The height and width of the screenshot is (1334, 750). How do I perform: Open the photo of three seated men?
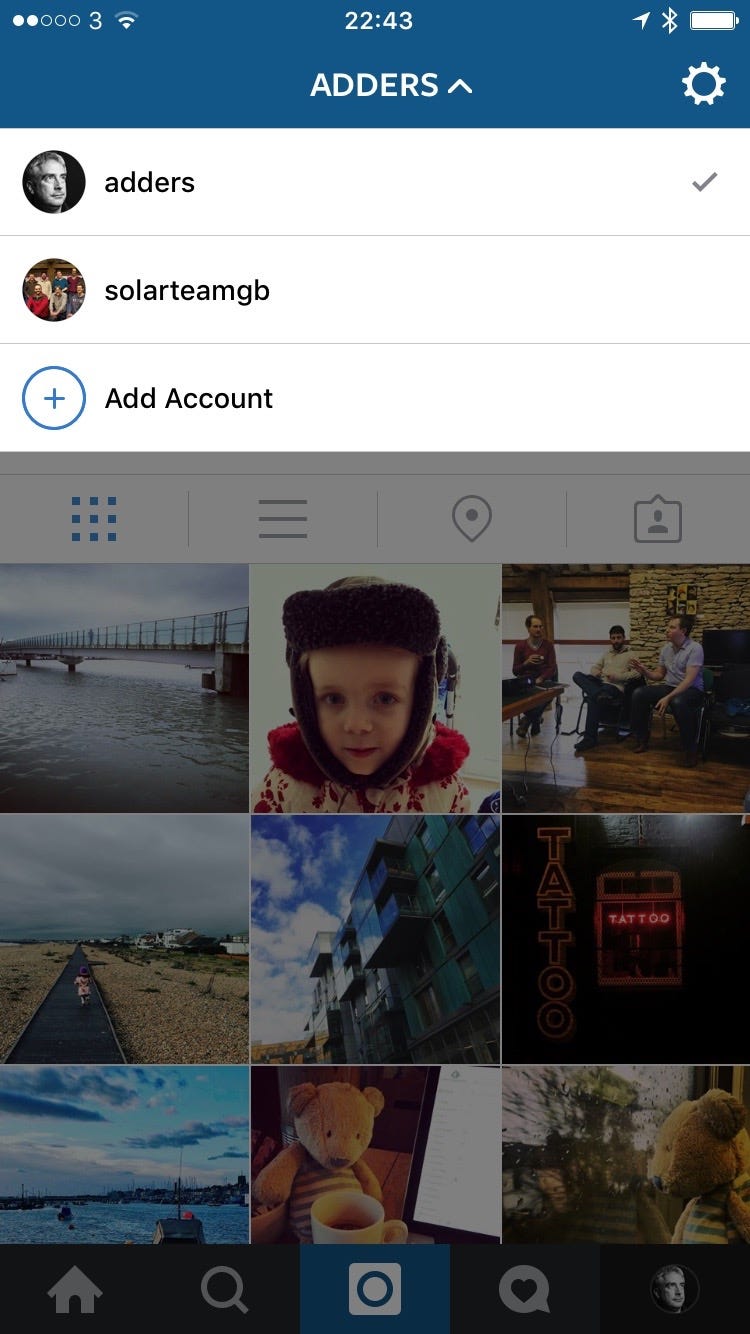pyautogui.click(x=626, y=687)
